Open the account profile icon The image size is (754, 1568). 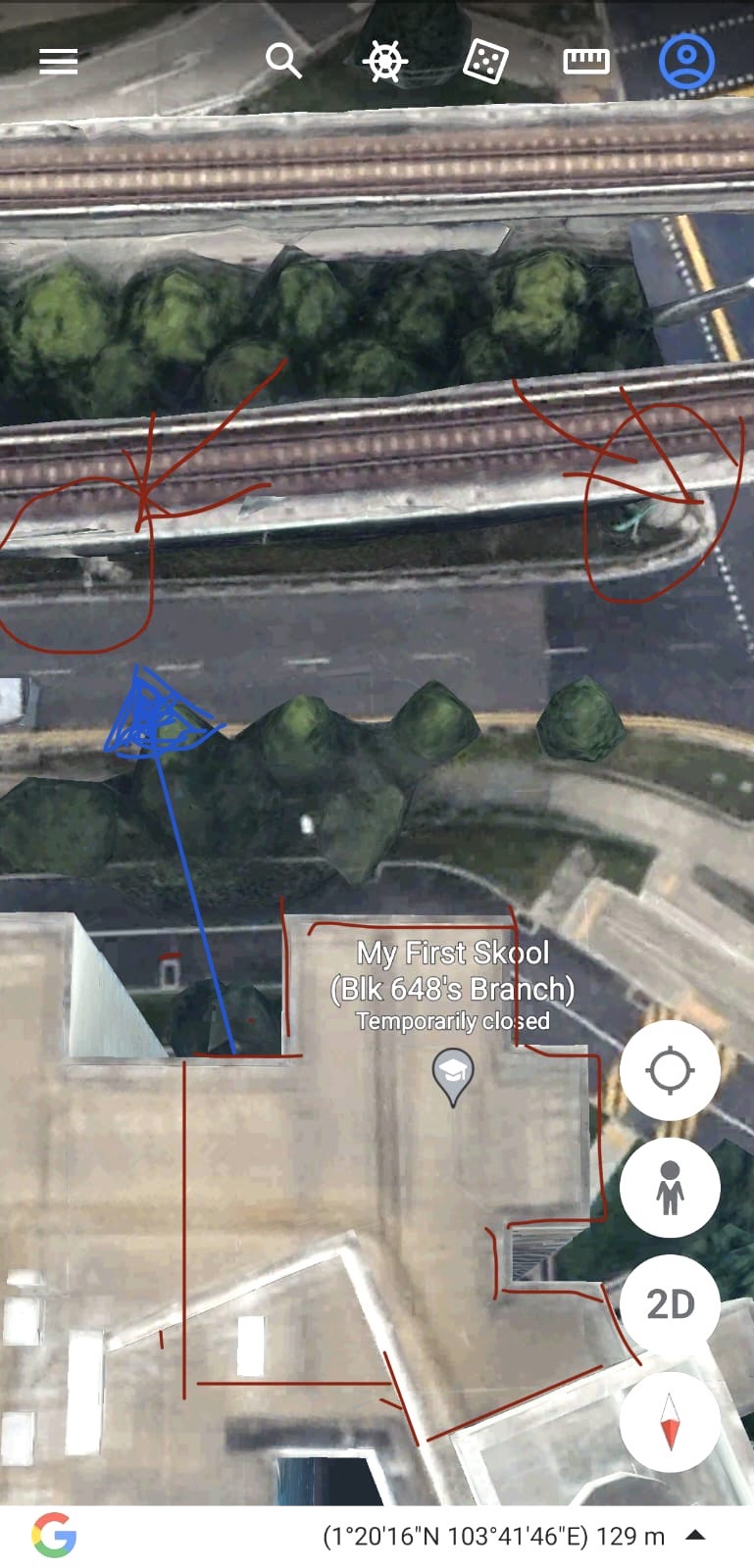click(x=686, y=62)
